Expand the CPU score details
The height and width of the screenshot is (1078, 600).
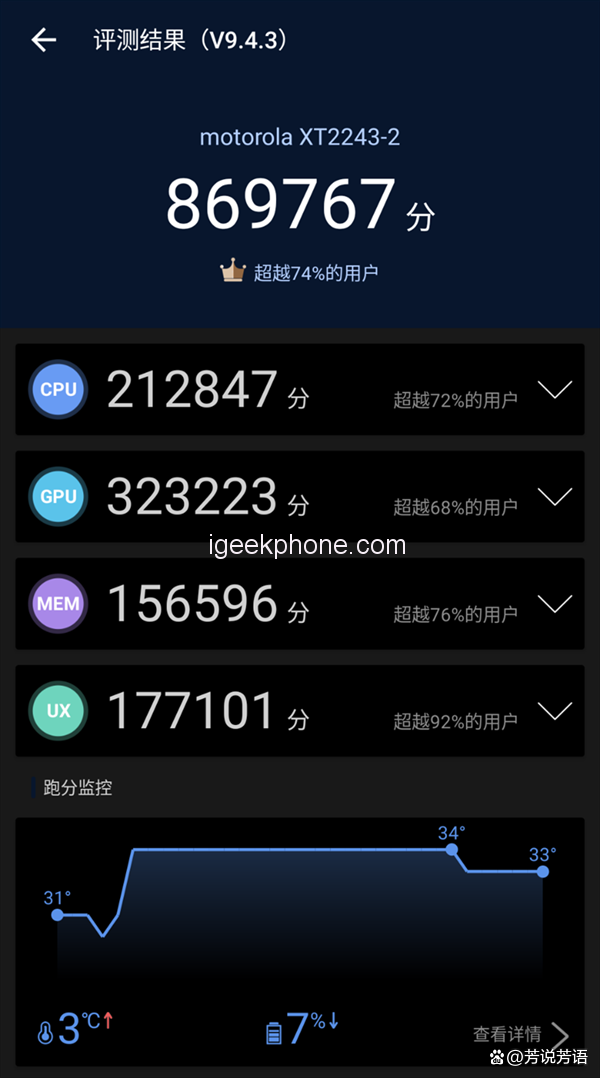click(555, 390)
